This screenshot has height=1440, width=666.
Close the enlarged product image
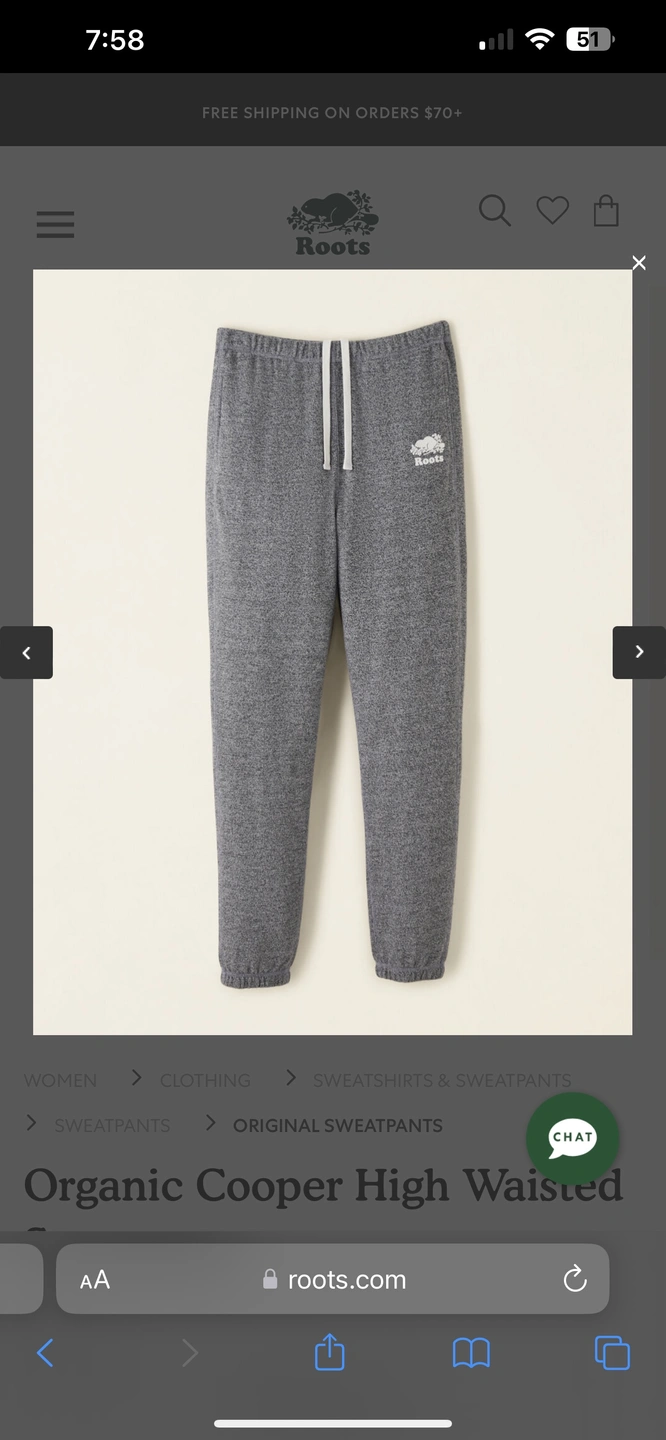(x=639, y=263)
